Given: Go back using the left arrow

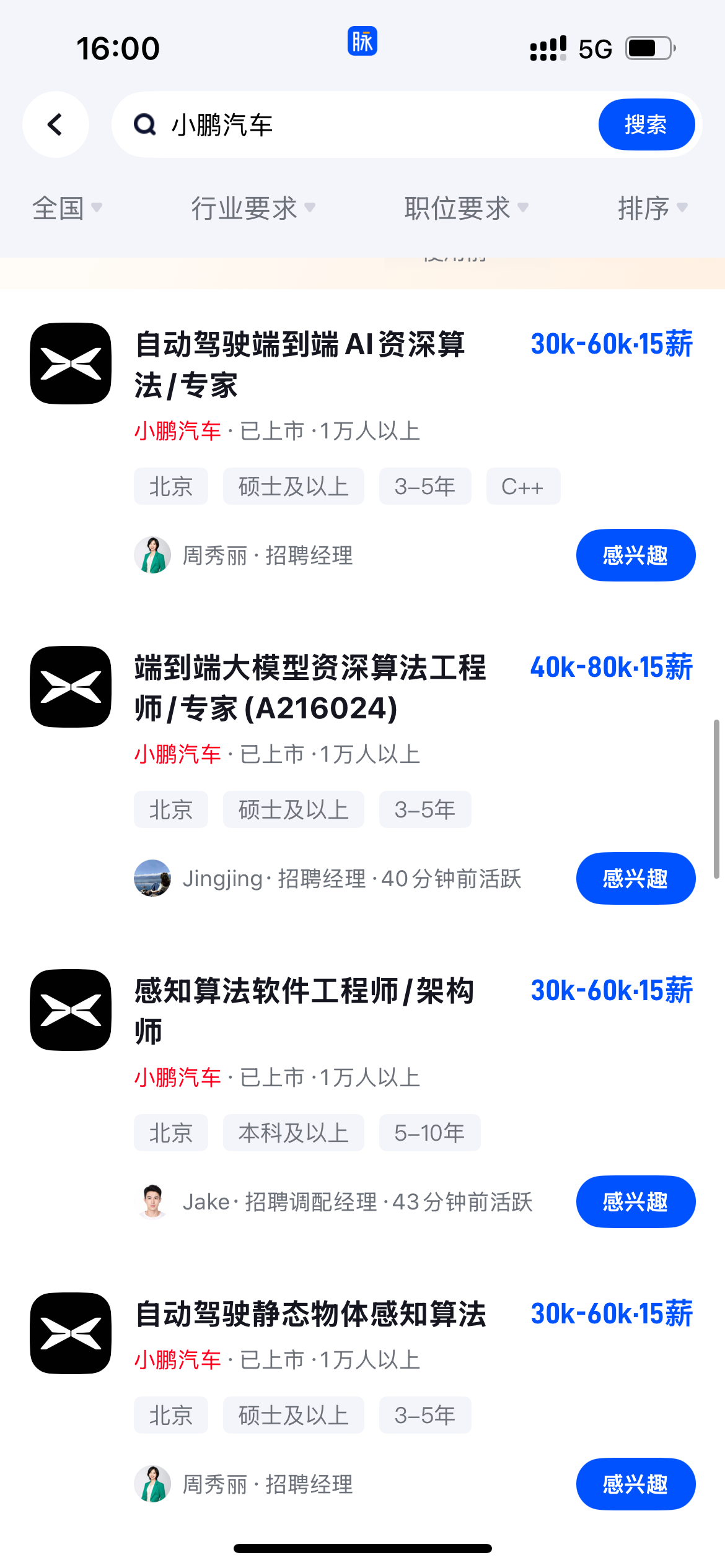Looking at the screenshot, I should [56, 124].
